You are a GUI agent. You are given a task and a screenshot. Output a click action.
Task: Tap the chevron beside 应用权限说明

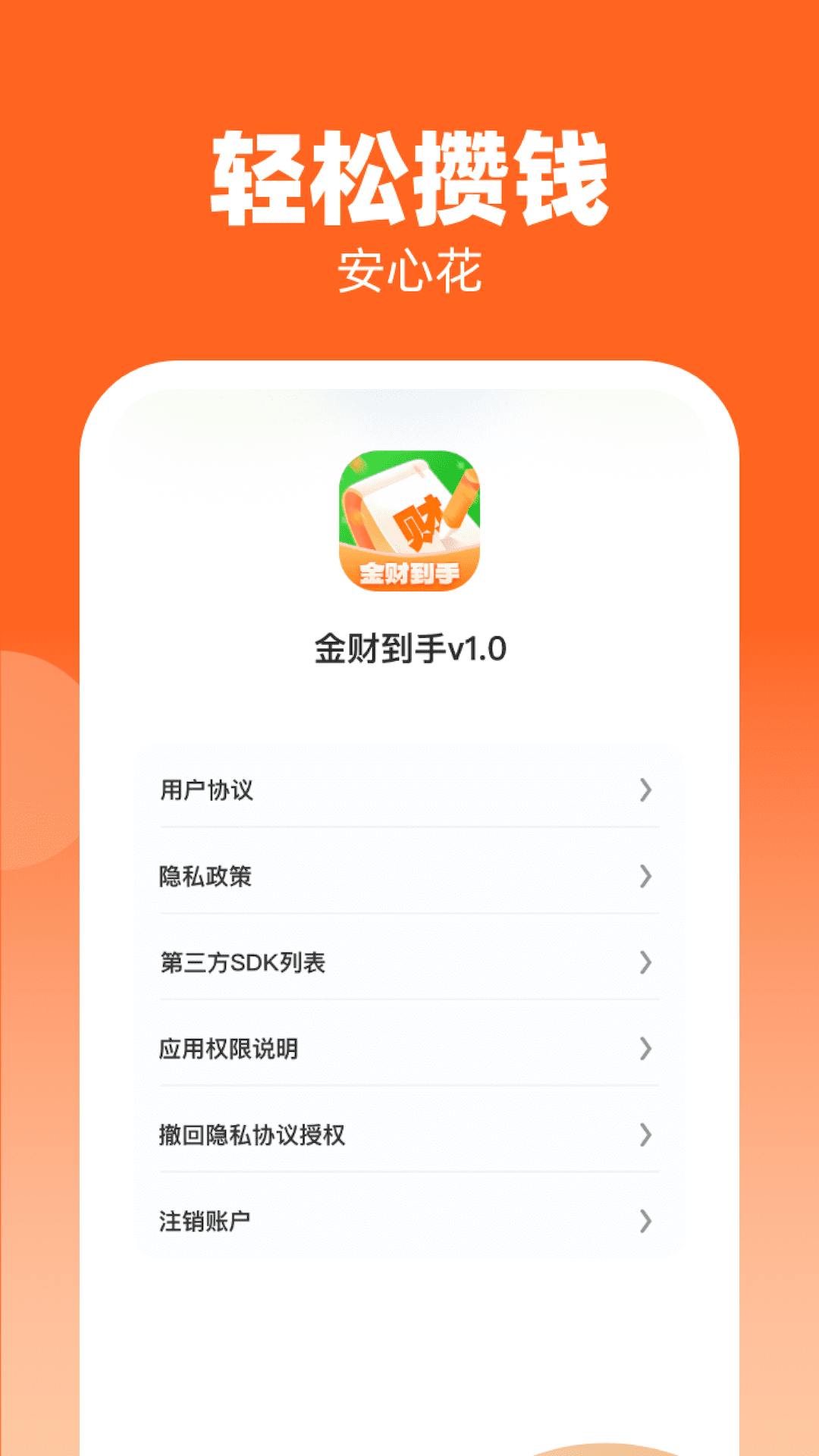tap(645, 1050)
